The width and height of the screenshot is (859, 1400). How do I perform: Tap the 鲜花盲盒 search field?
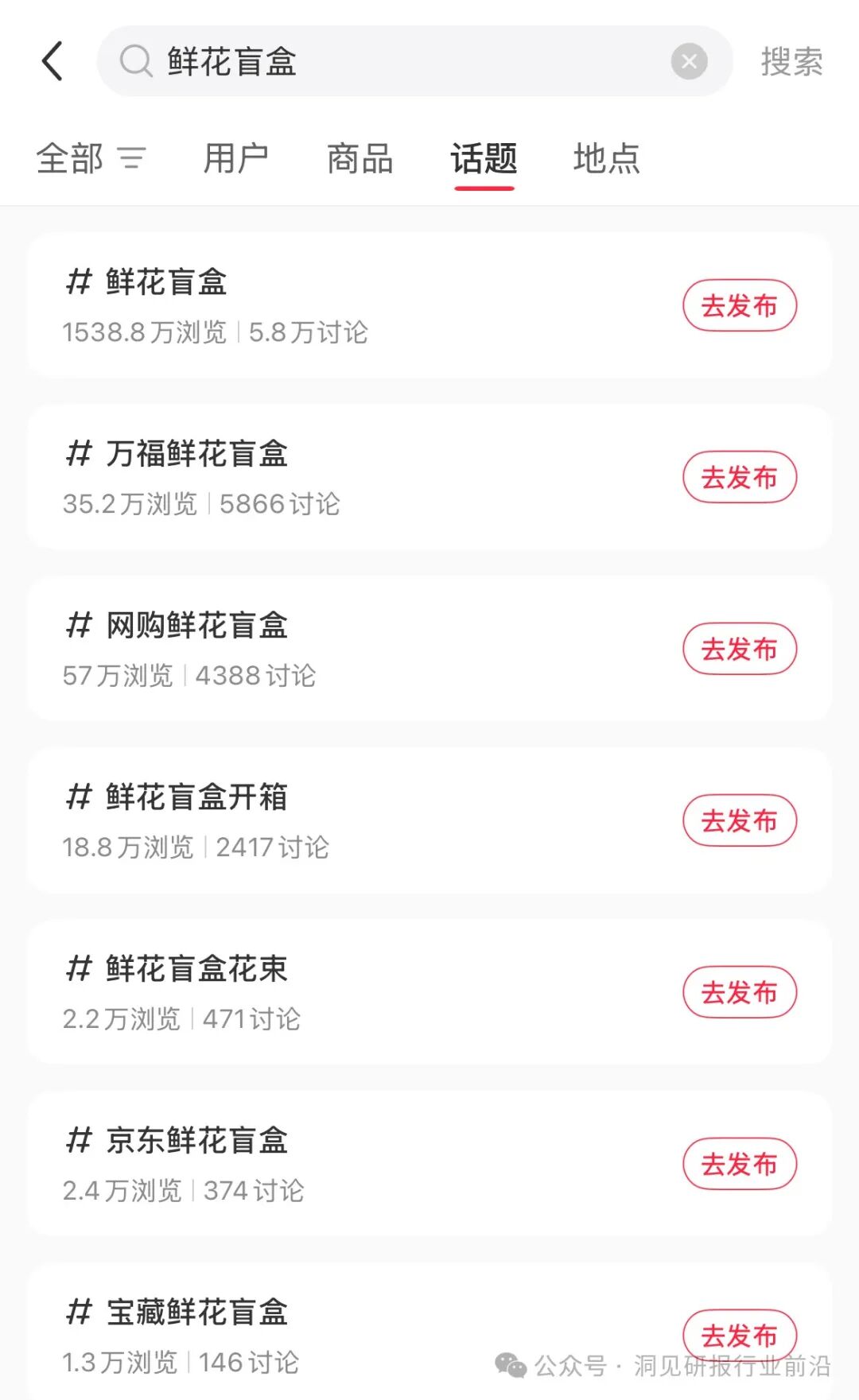[398, 61]
